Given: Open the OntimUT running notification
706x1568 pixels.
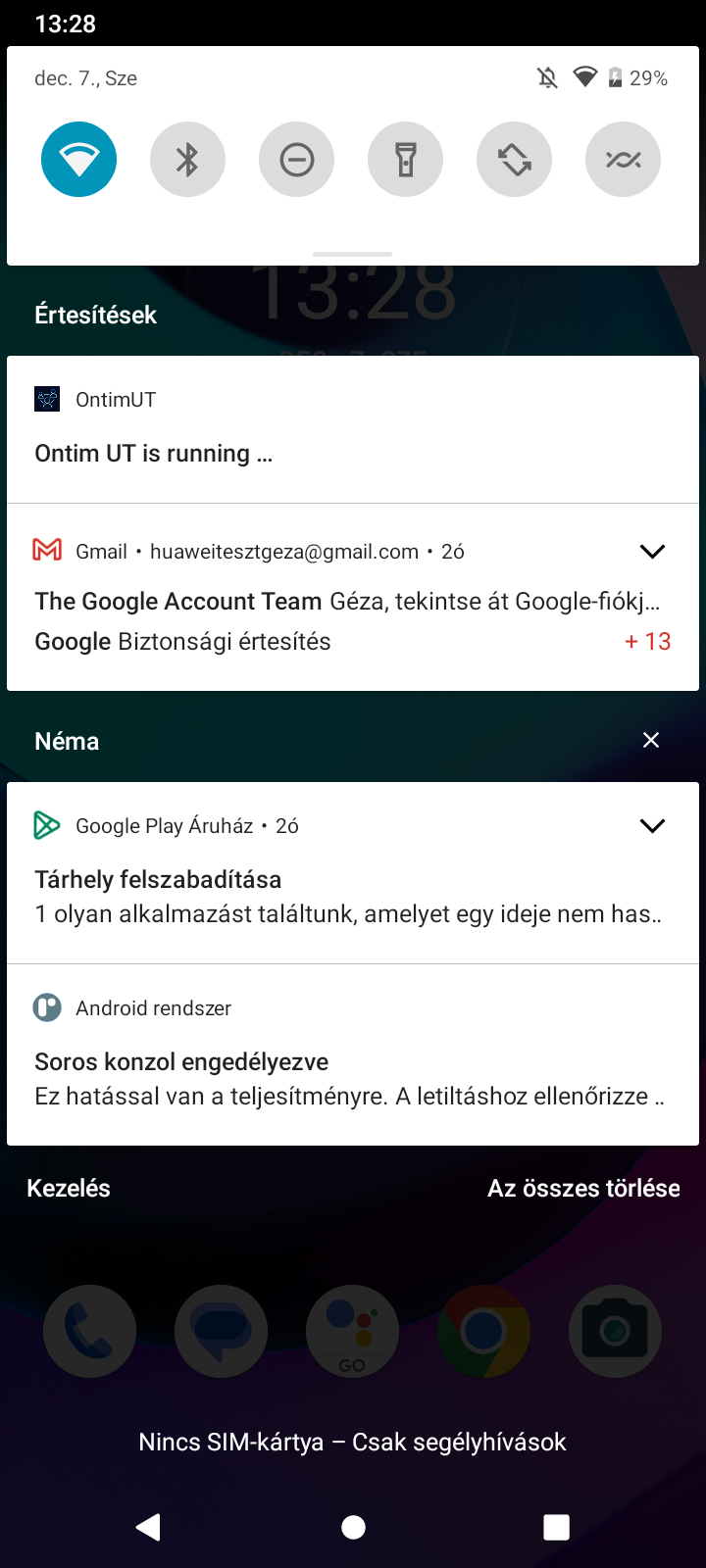Looking at the screenshot, I should (x=353, y=429).
